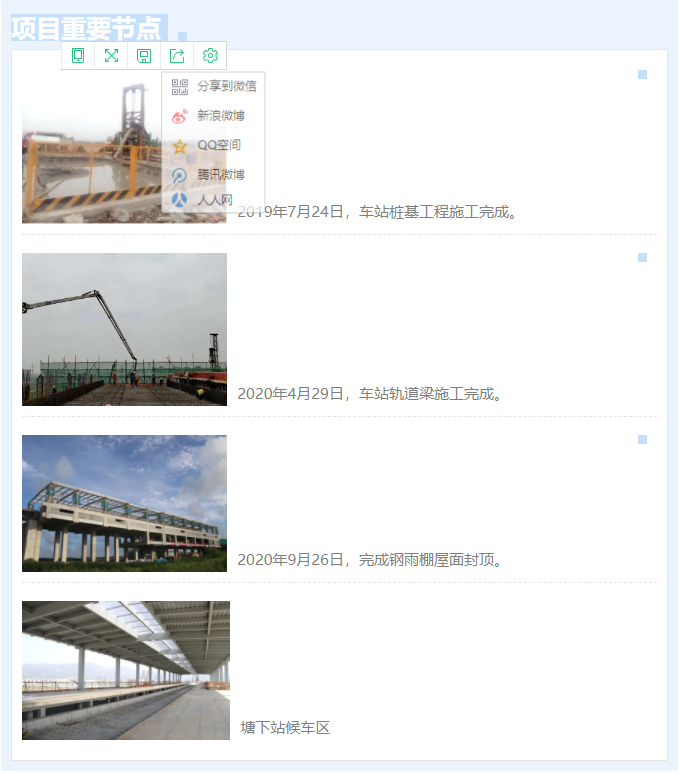This screenshot has width=680, height=774.
Task: Share to QQ空间
Action: 214,145
